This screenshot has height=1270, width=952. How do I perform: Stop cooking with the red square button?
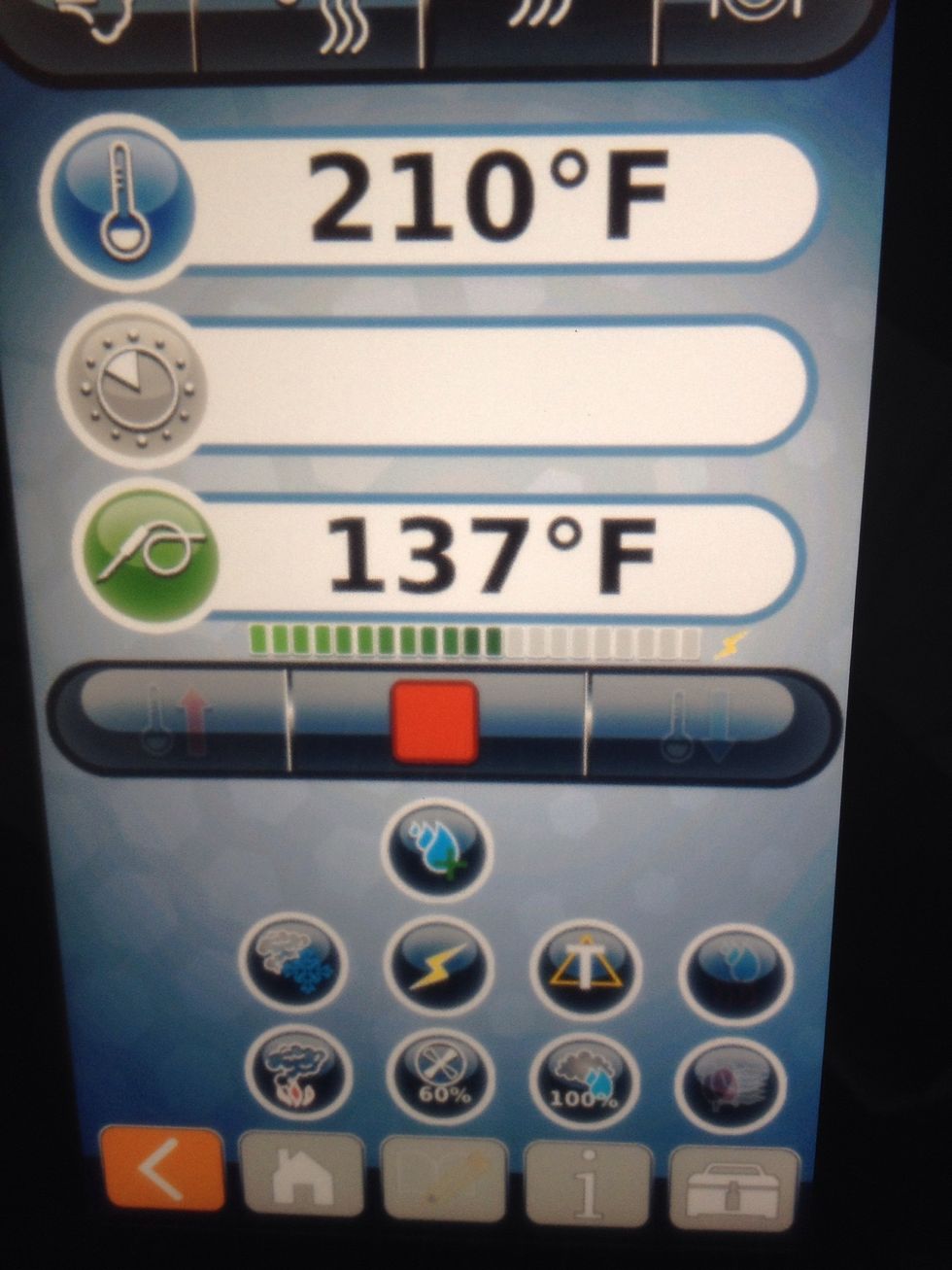click(x=434, y=723)
